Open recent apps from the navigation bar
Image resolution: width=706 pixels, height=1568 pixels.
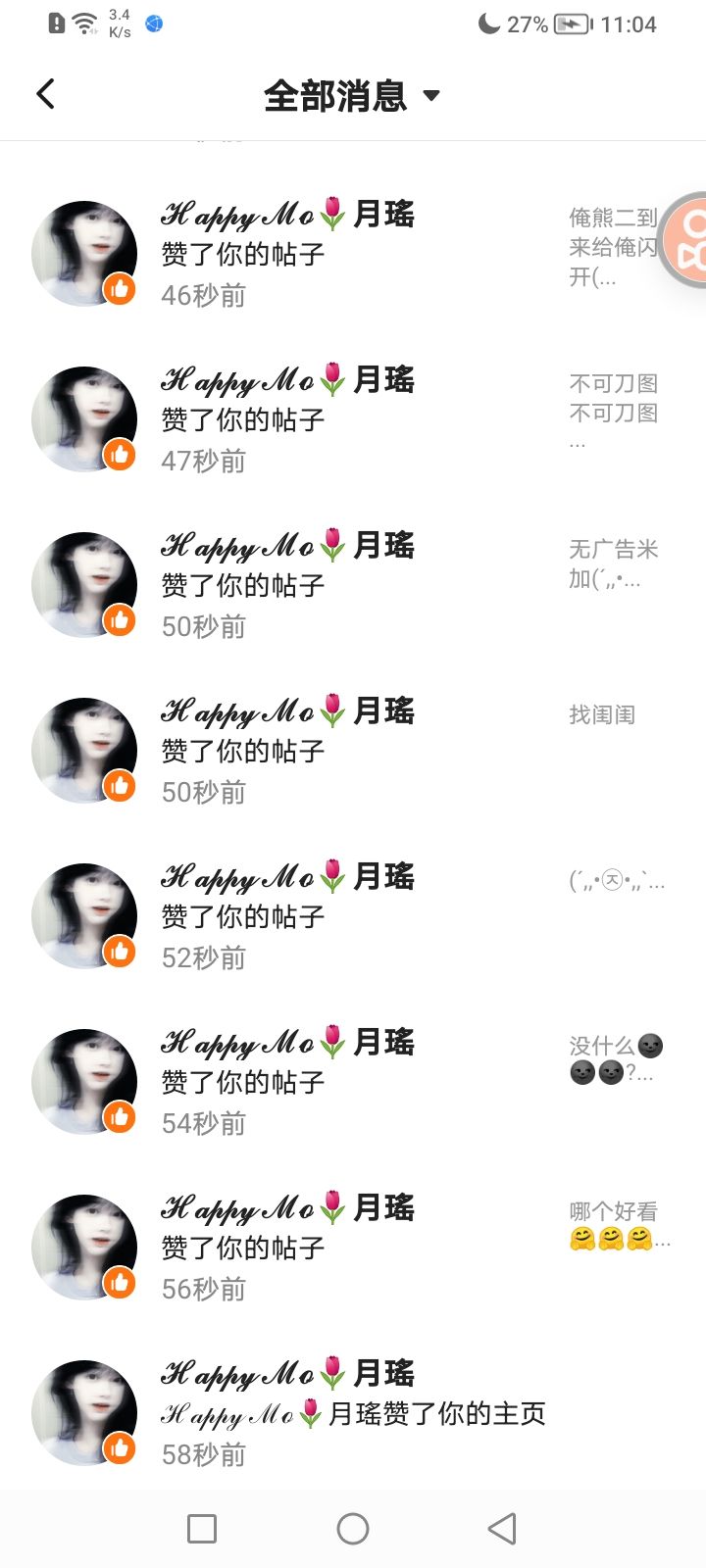[202, 1529]
